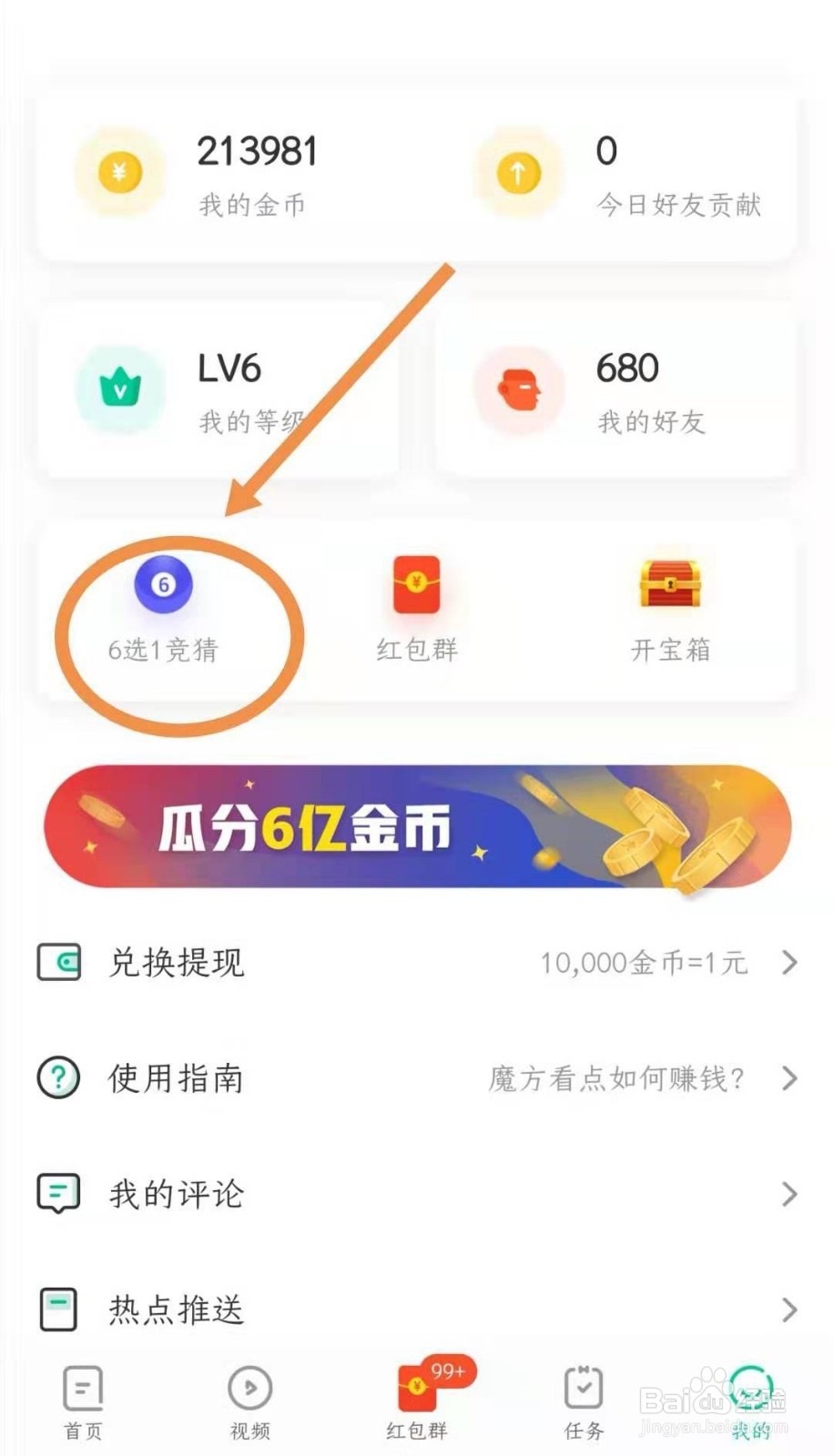Expand the 兑换提现 row chevron
Image resolution: width=834 pixels, height=1456 pixels.
(788, 962)
